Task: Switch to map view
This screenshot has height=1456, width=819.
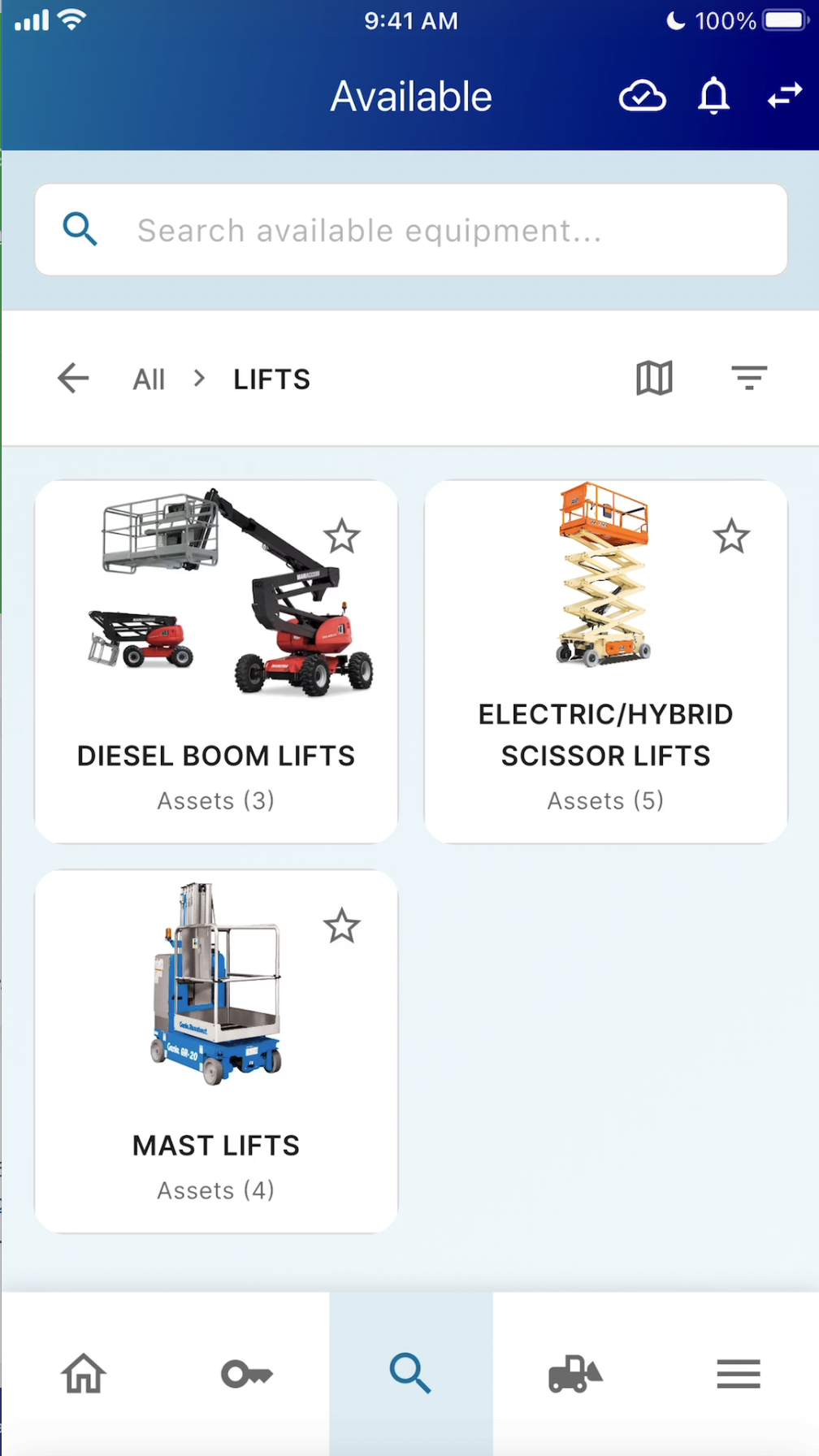Action: [x=654, y=378]
